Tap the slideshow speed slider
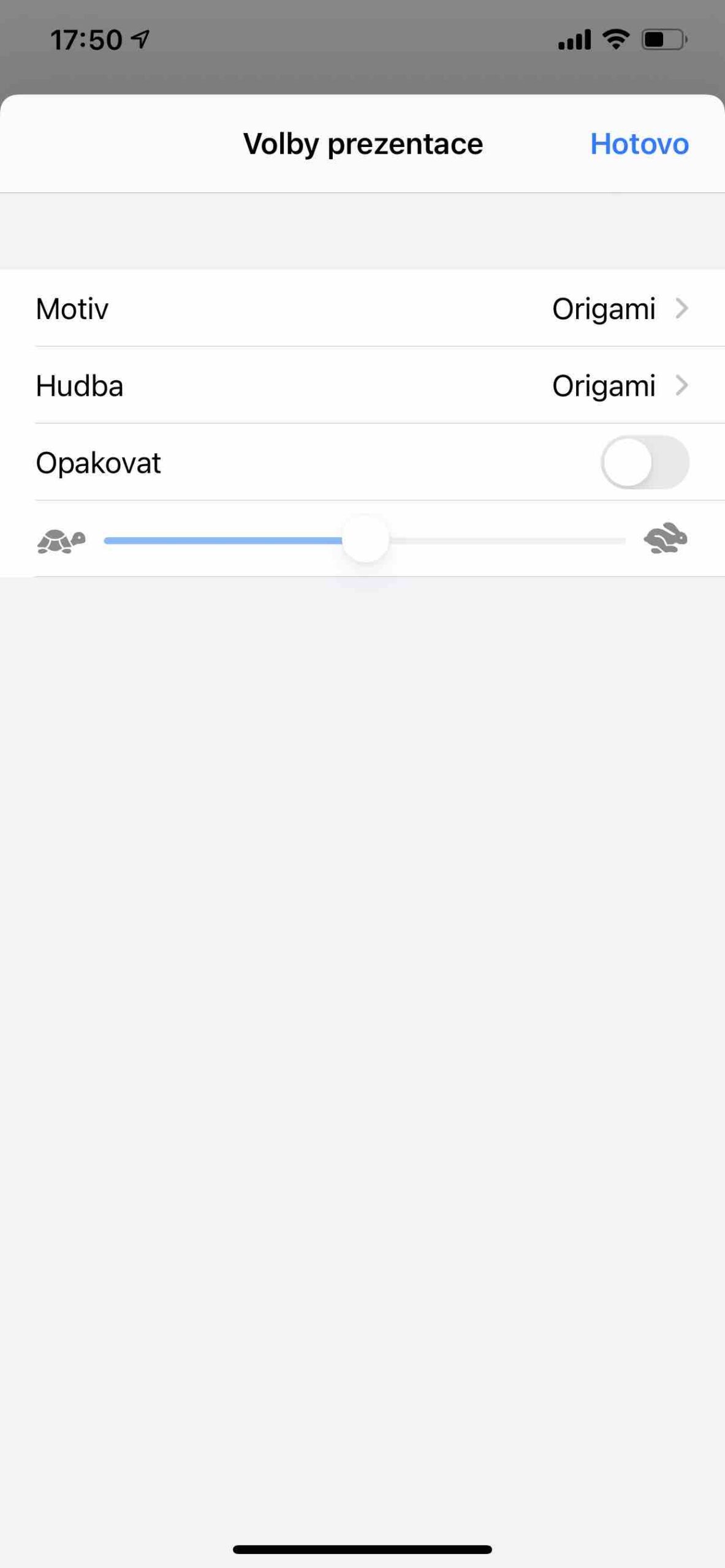This screenshot has height=1568, width=725. (x=365, y=540)
